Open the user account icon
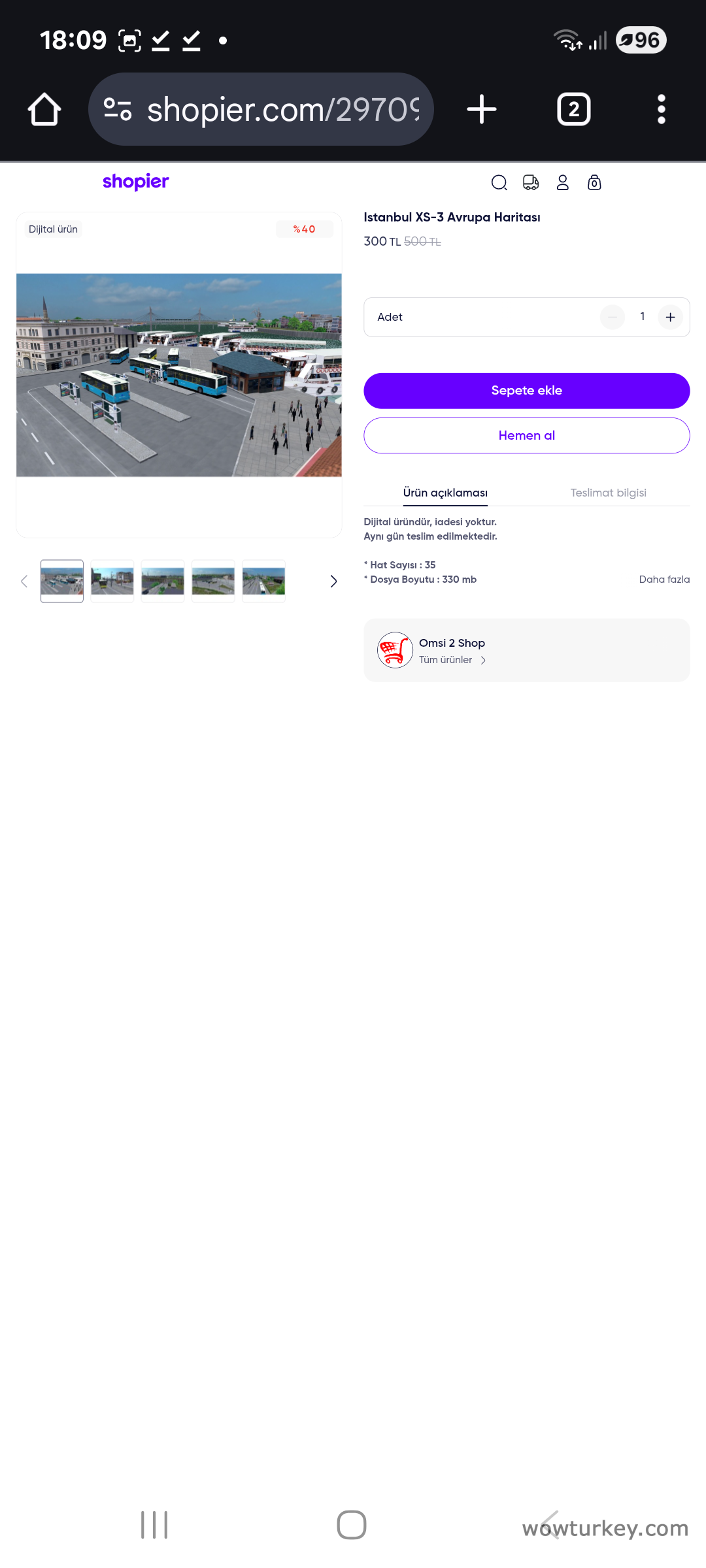 click(562, 183)
